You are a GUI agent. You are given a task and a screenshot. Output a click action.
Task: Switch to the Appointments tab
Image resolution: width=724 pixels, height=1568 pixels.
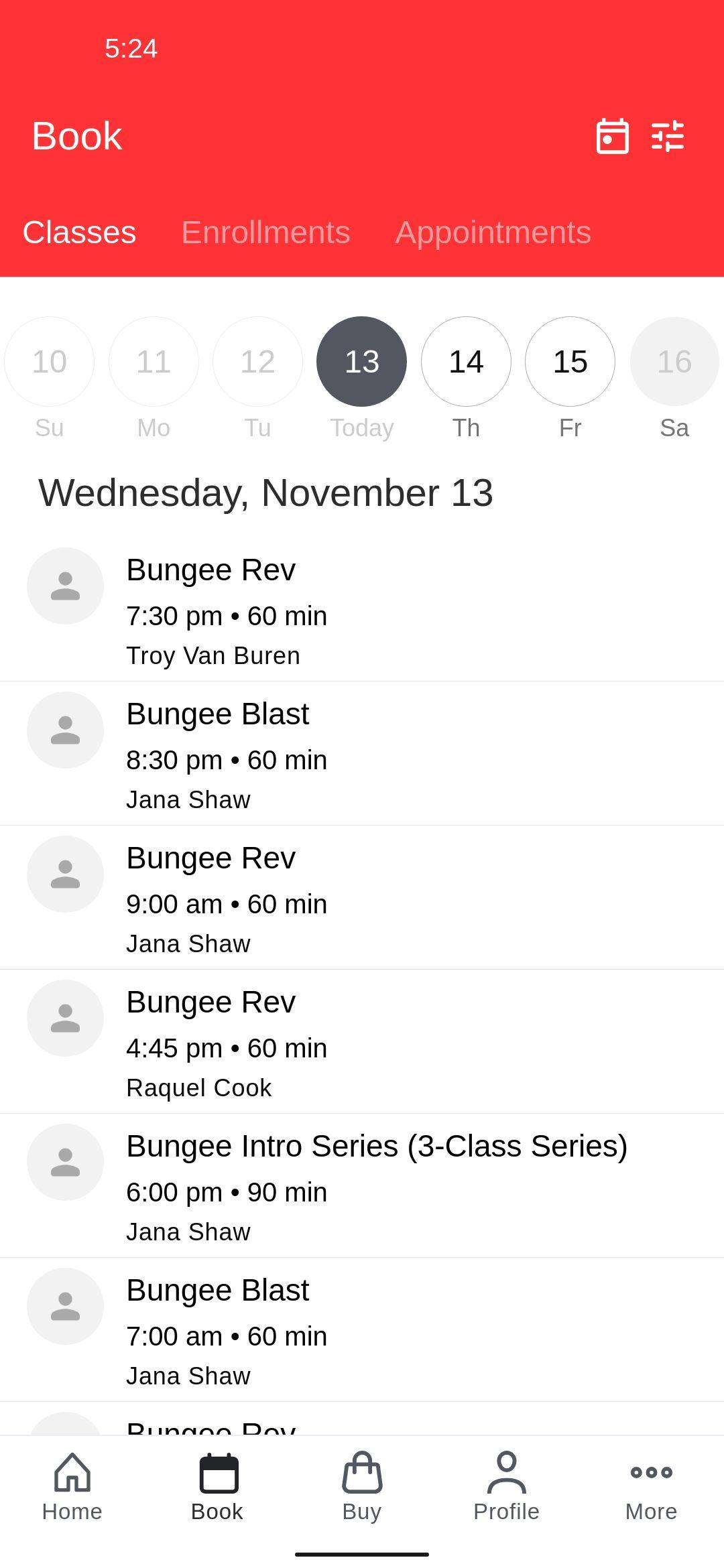click(x=493, y=233)
